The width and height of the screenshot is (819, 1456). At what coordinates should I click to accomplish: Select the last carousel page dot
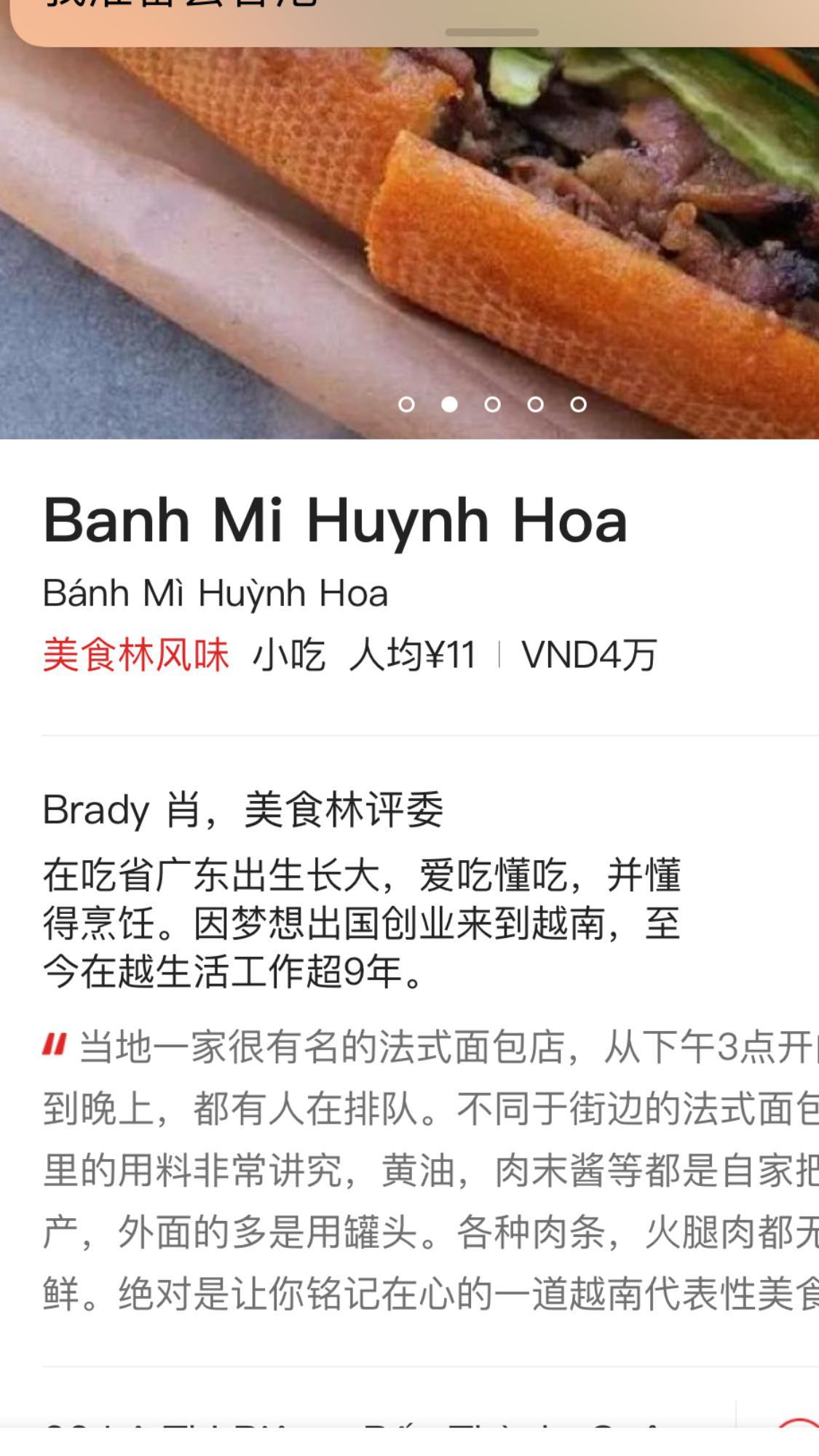(579, 405)
